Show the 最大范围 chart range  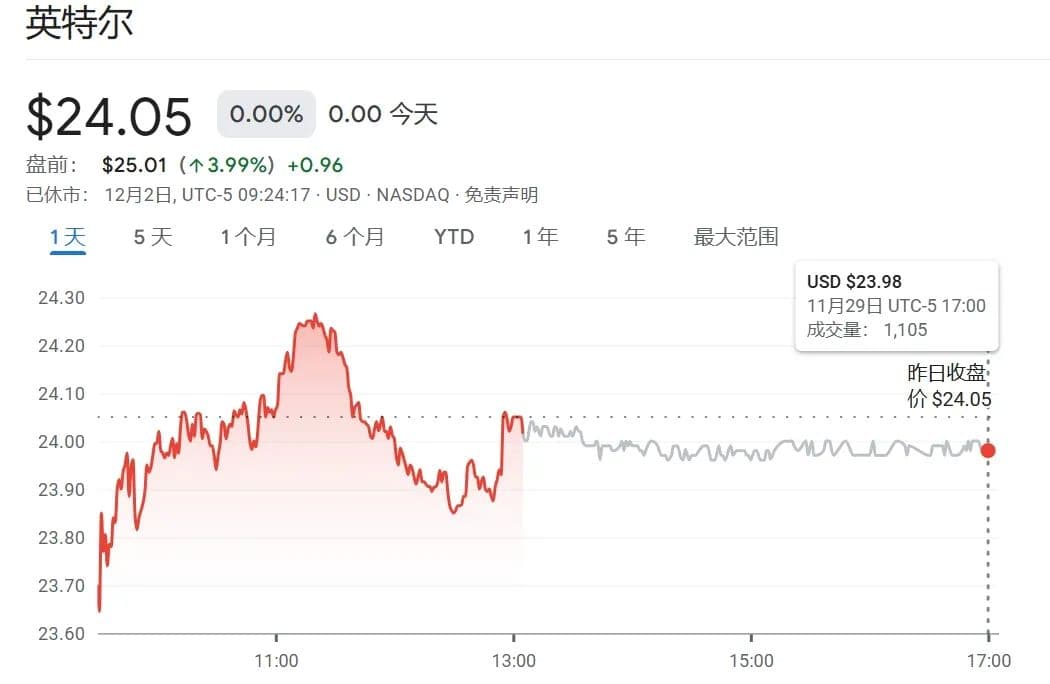click(x=735, y=237)
